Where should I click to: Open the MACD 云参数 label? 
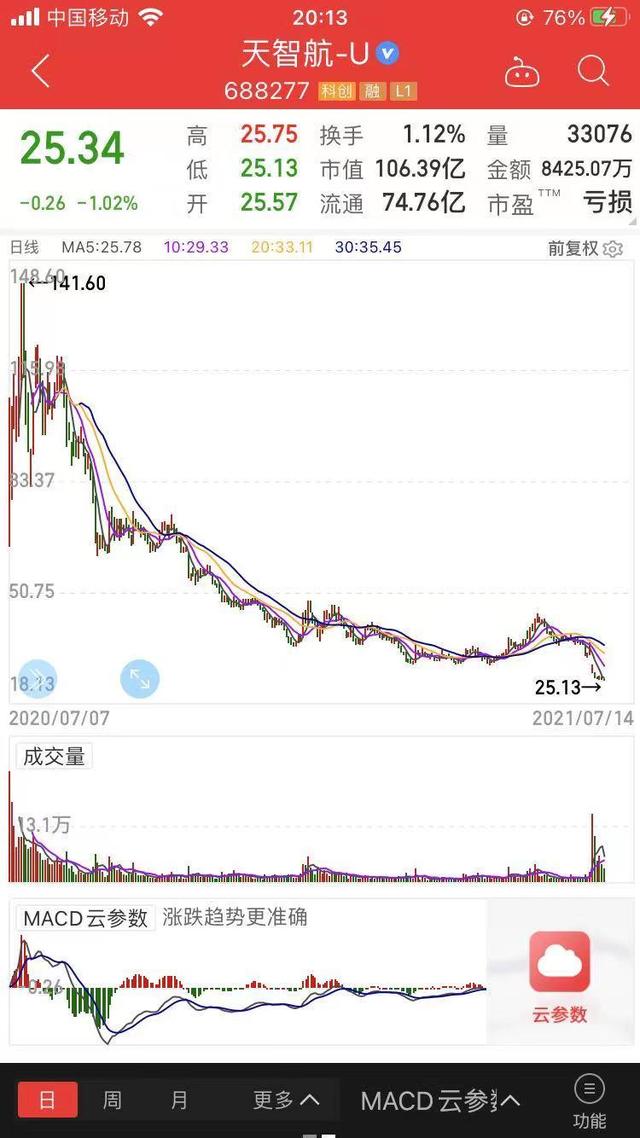pos(85,918)
